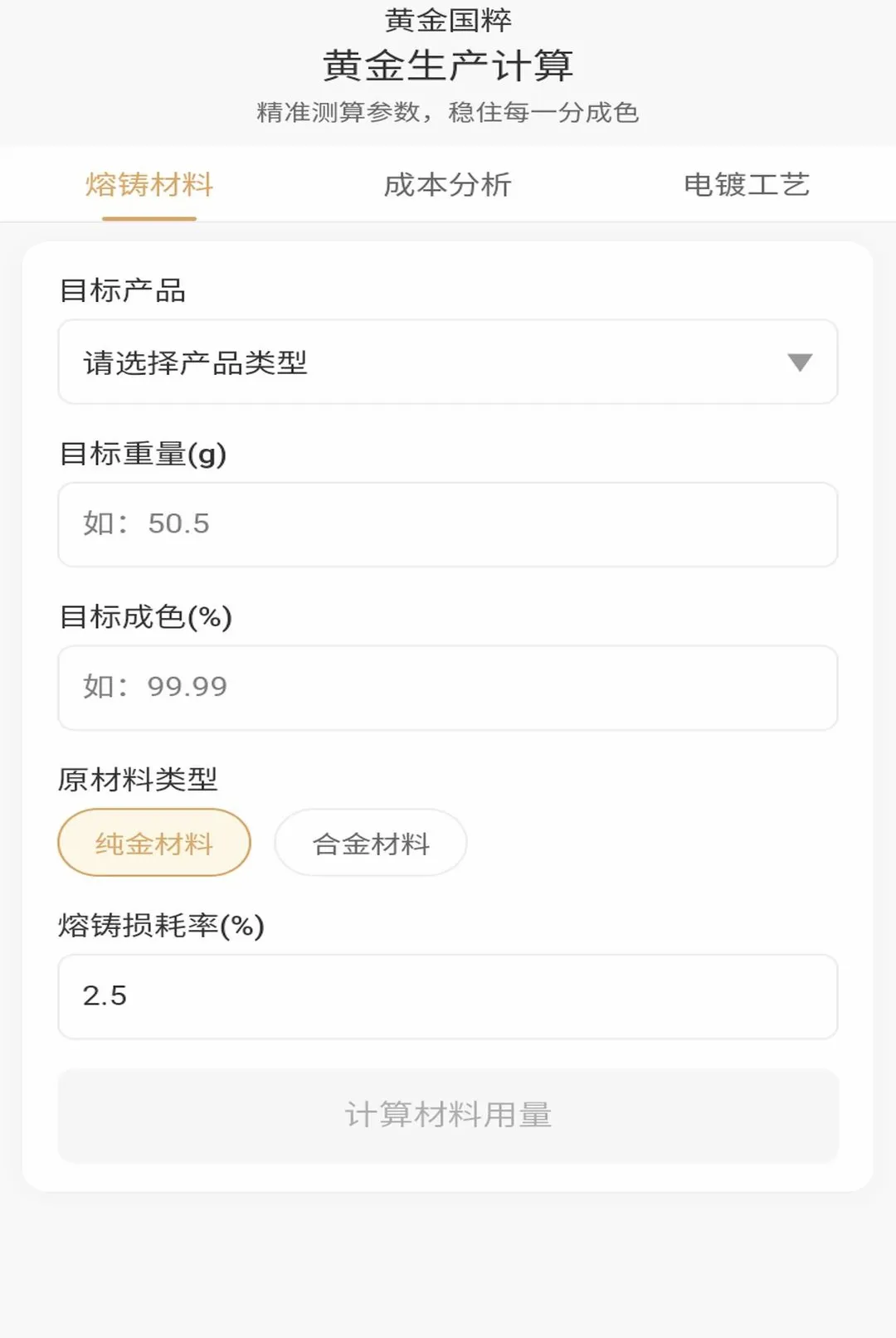The width and height of the screenshot is (896, 1338).
Task: Expand the 请选择产品类型 dropdown
Action: (x=448, y=362)
